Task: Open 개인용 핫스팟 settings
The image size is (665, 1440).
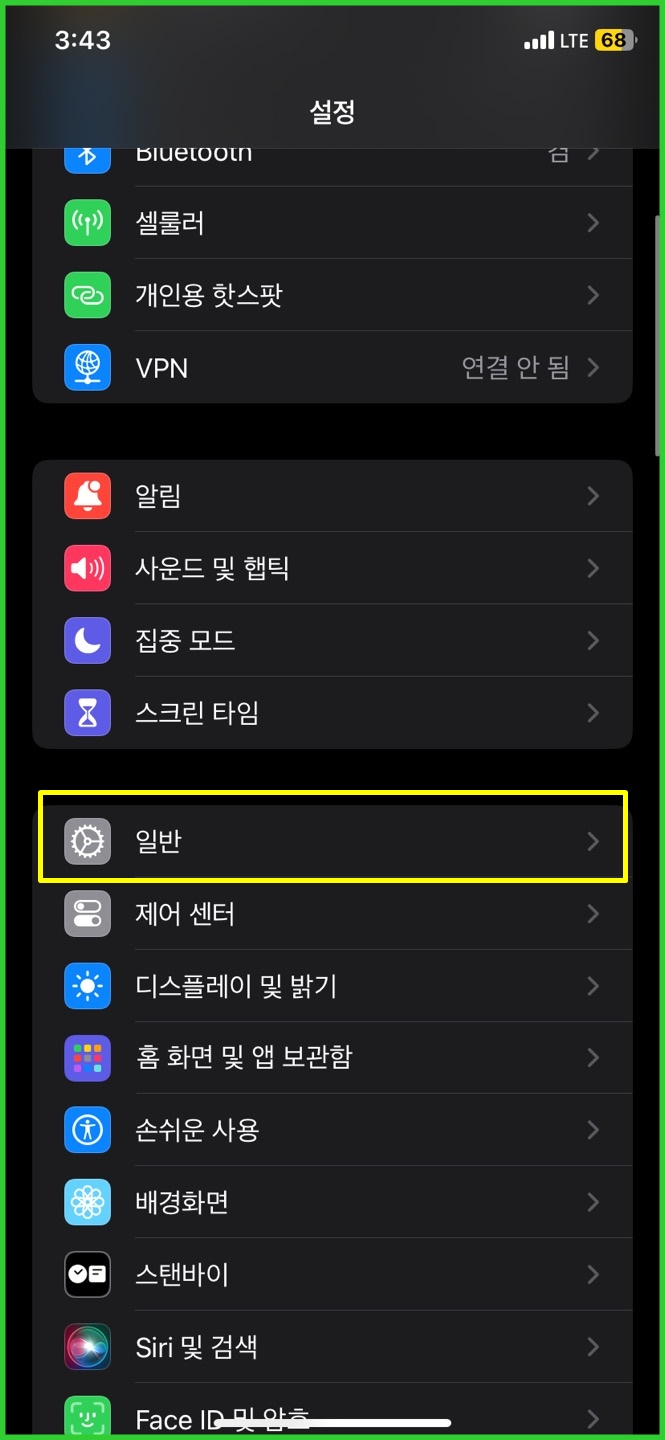Action: point(332,295)
